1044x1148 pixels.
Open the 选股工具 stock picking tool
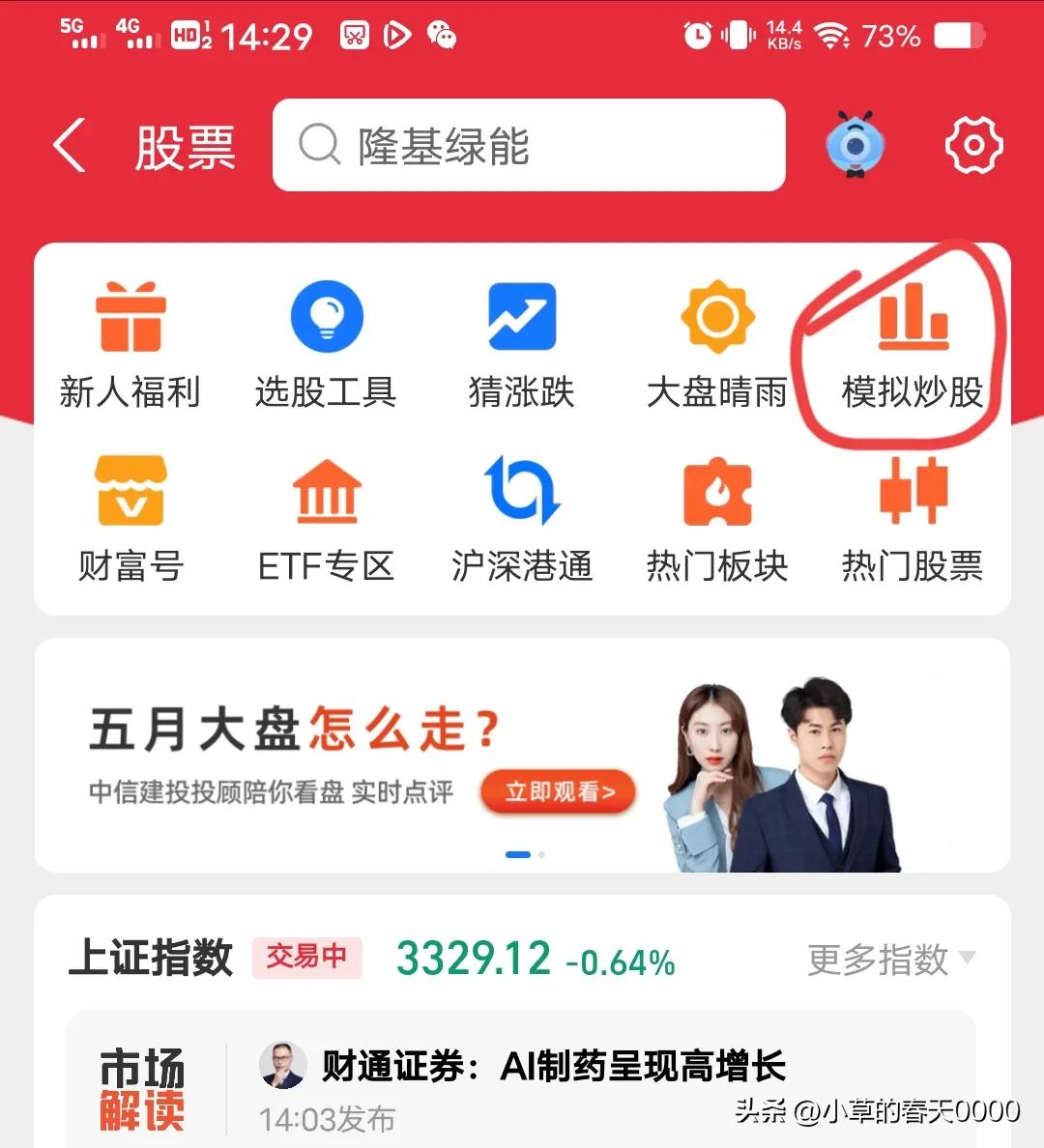pyautogui.click(x=327, y=343)
